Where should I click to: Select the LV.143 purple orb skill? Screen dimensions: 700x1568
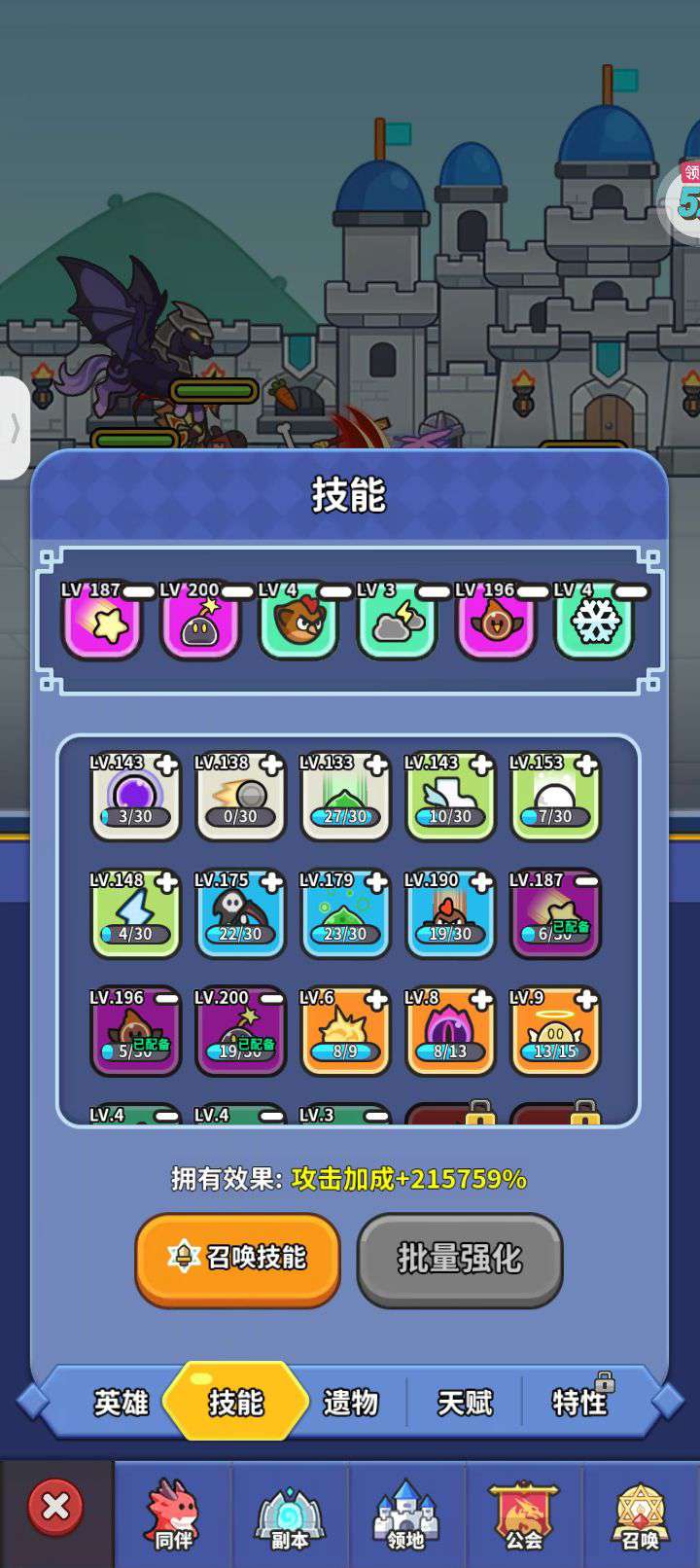pyautogui.click(x=135, y=797)
